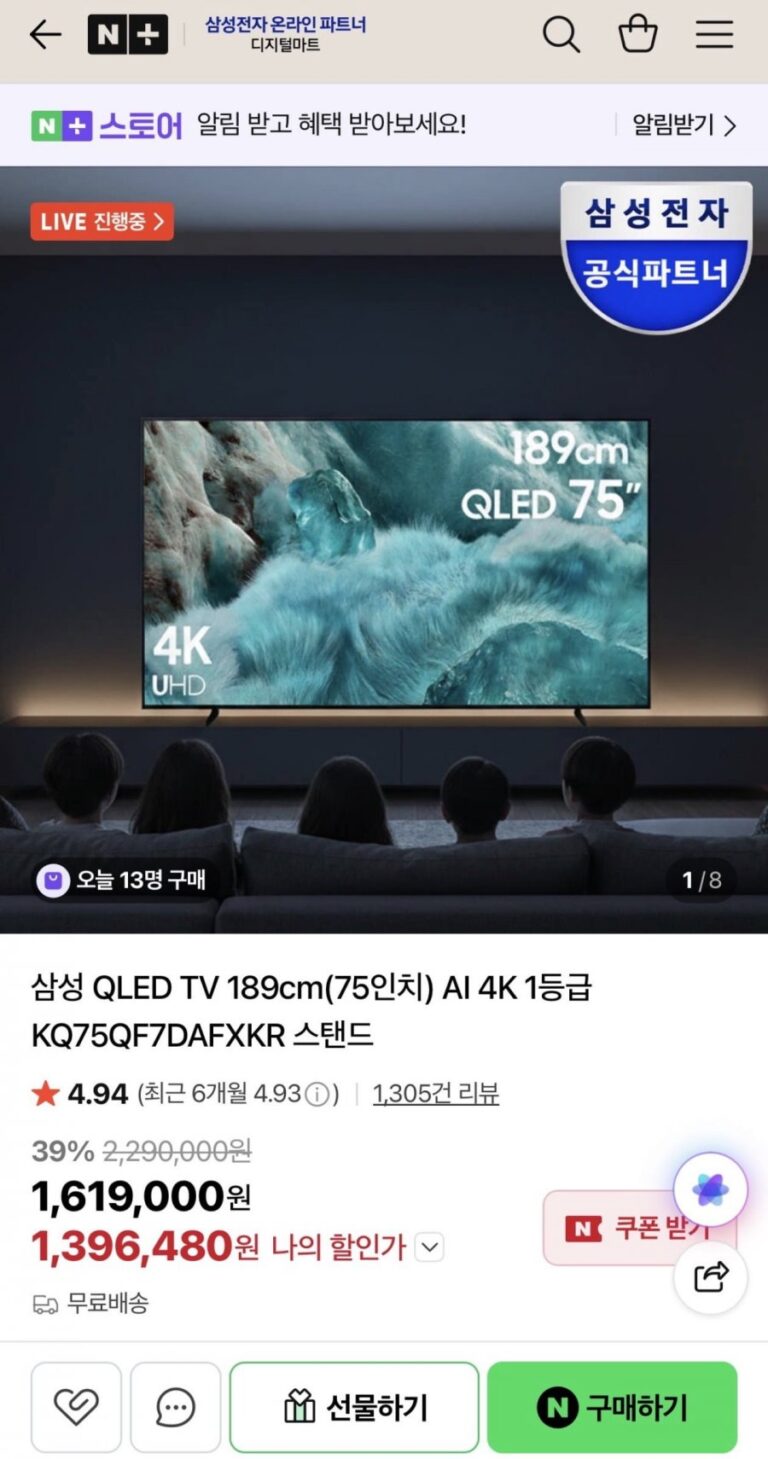Open the chat inquiry icon

pos(176,1408)
